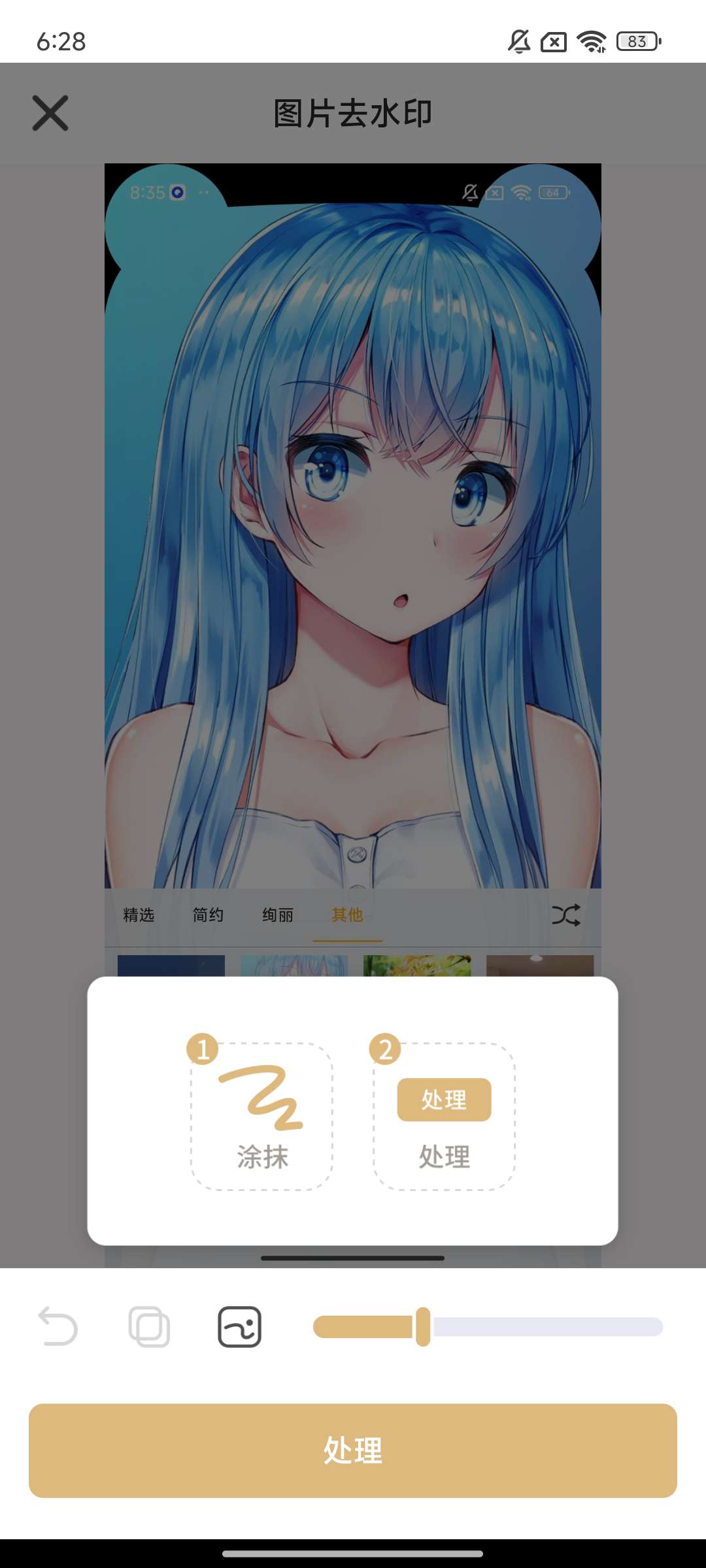
Task: Adjust the brush size slider
Action: [423, 1326]
